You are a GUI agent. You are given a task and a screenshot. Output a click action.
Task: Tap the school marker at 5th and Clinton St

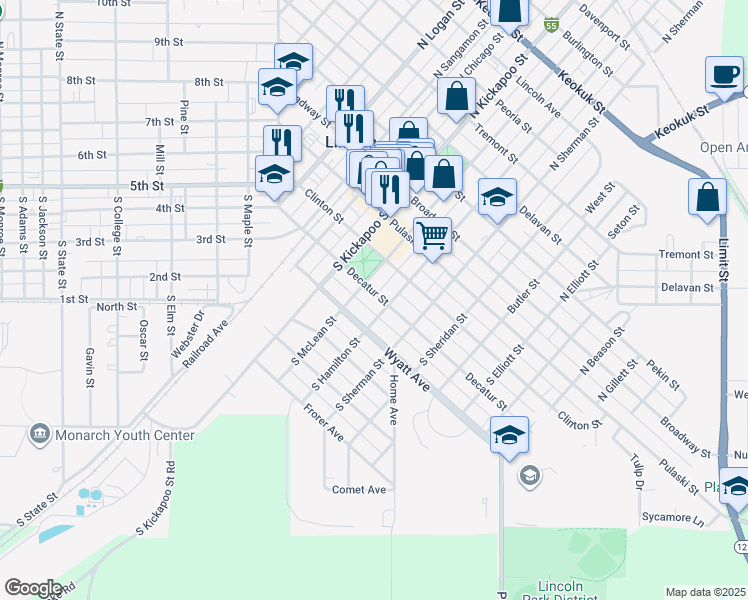tap(274, 175)
